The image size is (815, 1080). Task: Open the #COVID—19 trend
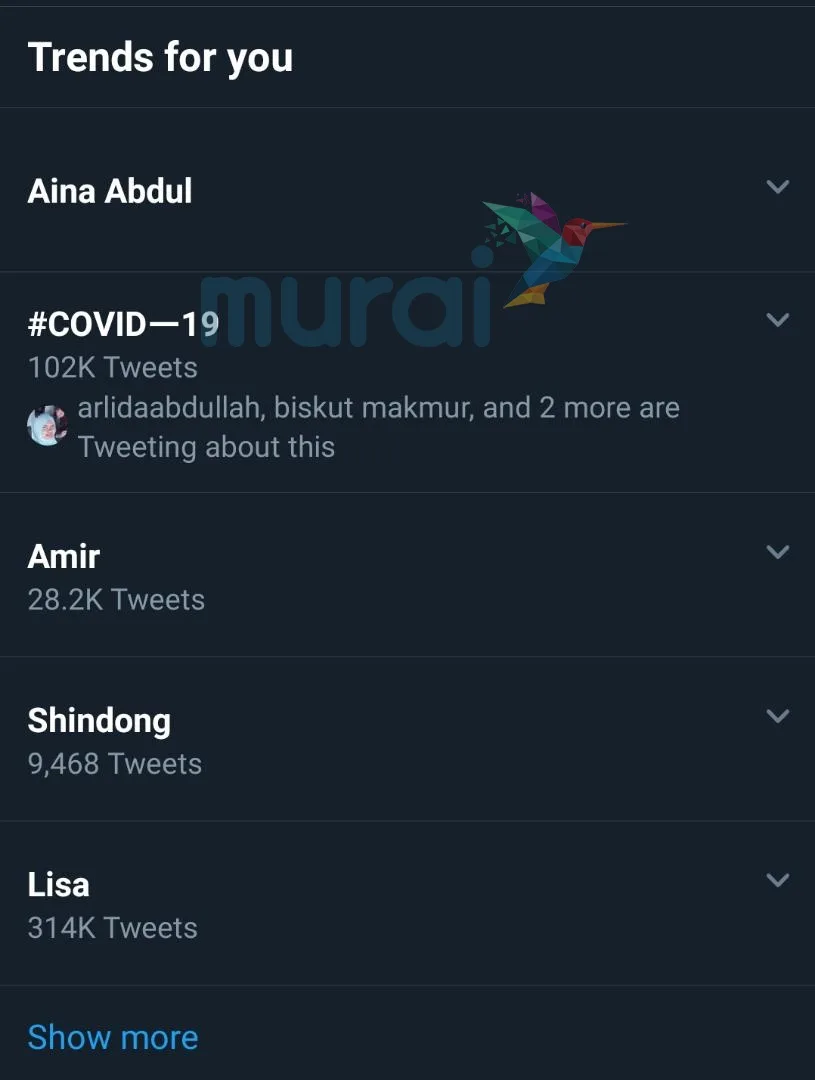[123, 323]
